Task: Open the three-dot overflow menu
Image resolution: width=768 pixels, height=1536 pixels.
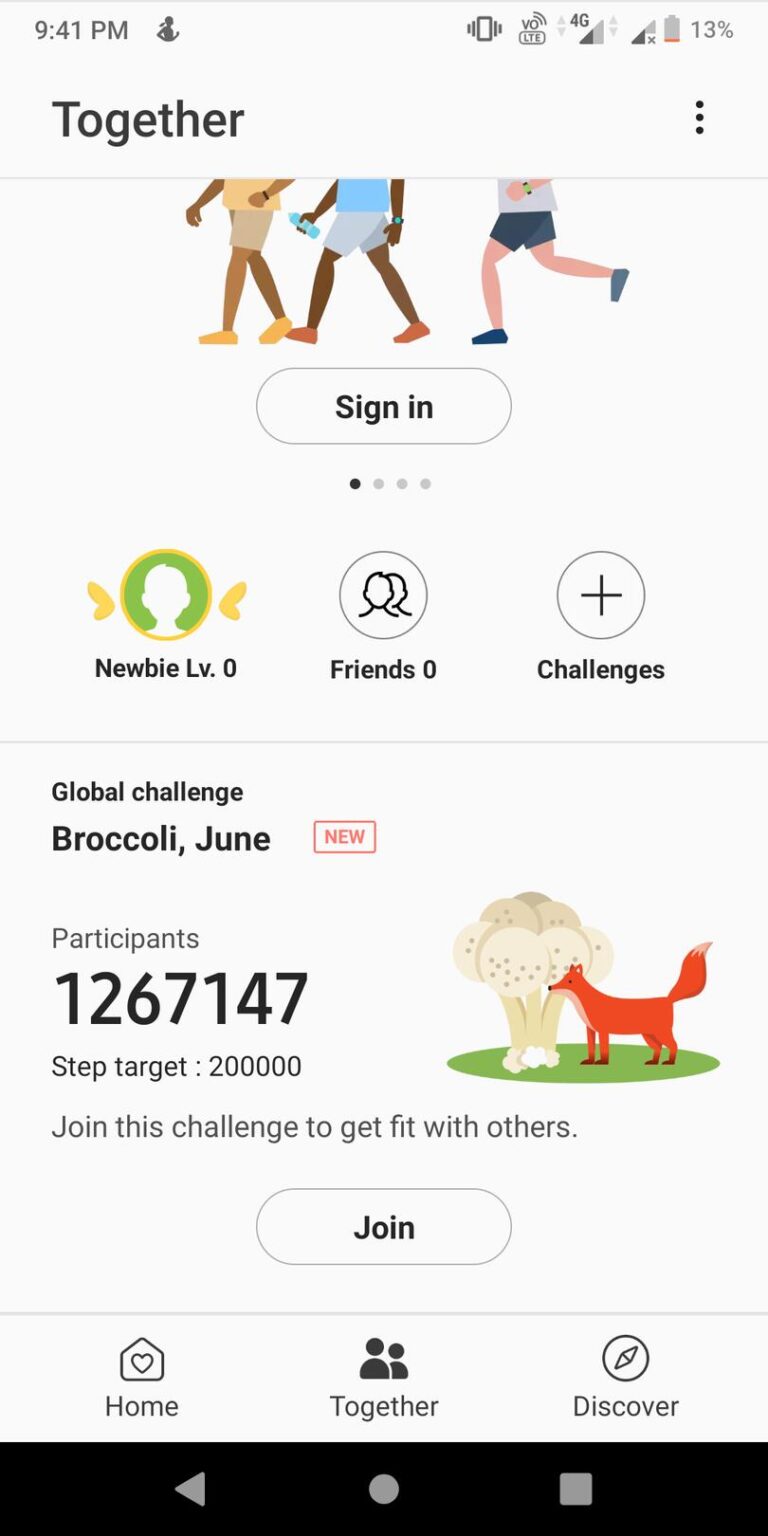Action: point(699,117)
